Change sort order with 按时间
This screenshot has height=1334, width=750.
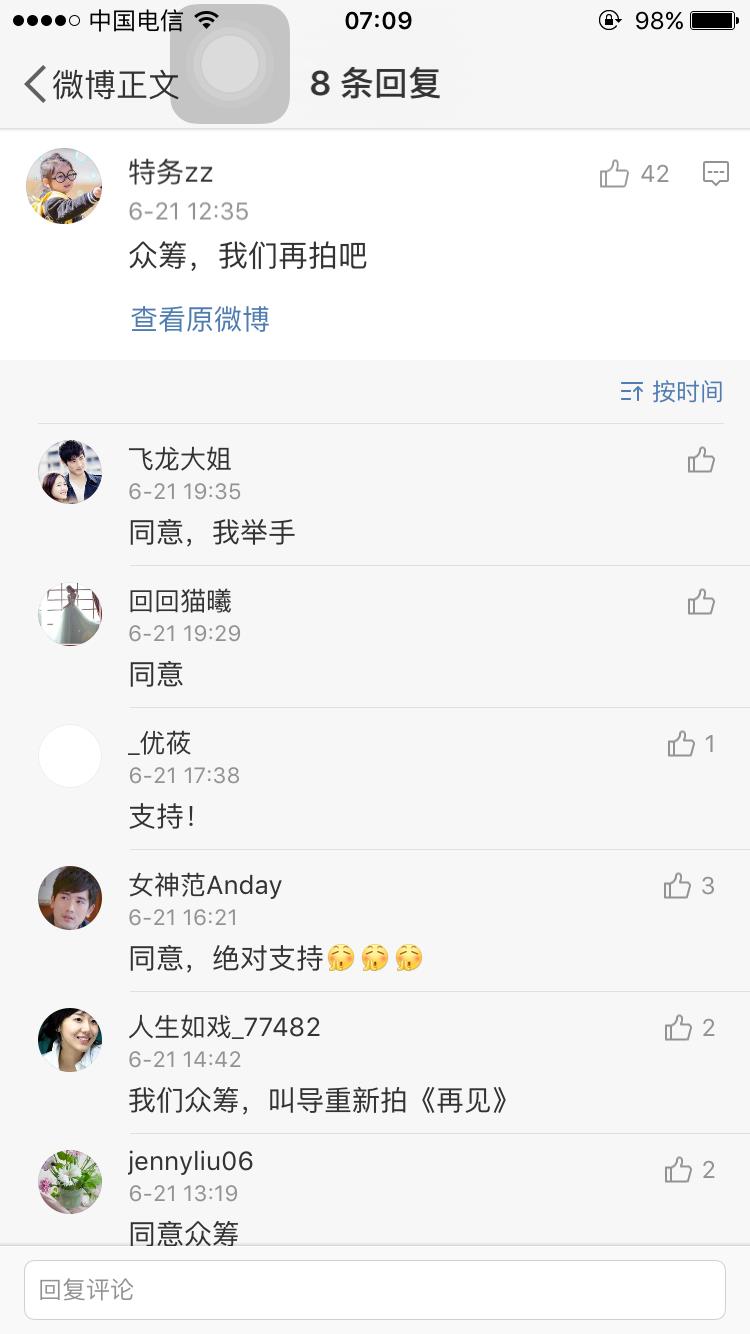pyautogui.click(x=671, y=391)
